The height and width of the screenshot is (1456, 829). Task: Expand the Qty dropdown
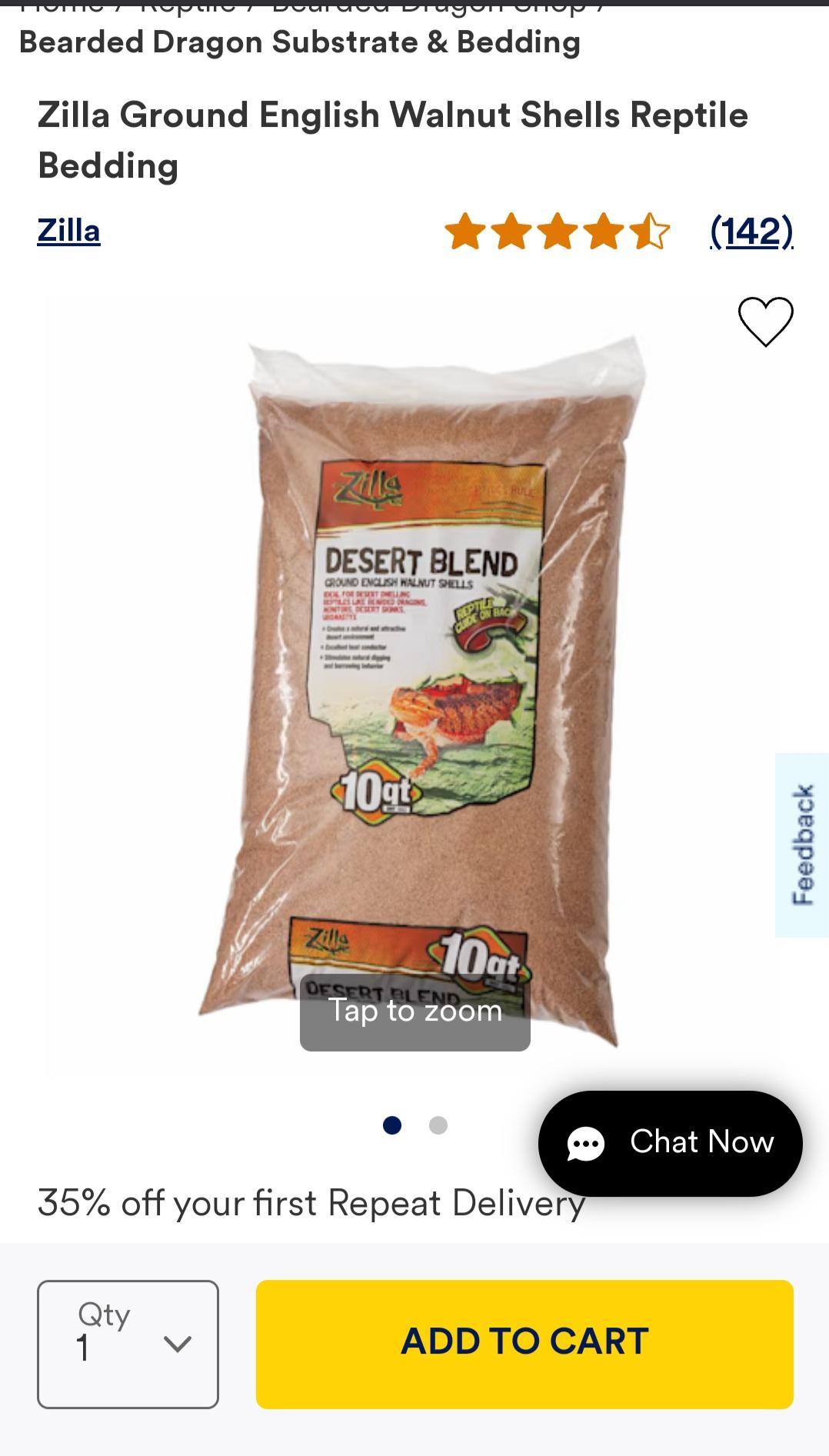(128, 1344)
